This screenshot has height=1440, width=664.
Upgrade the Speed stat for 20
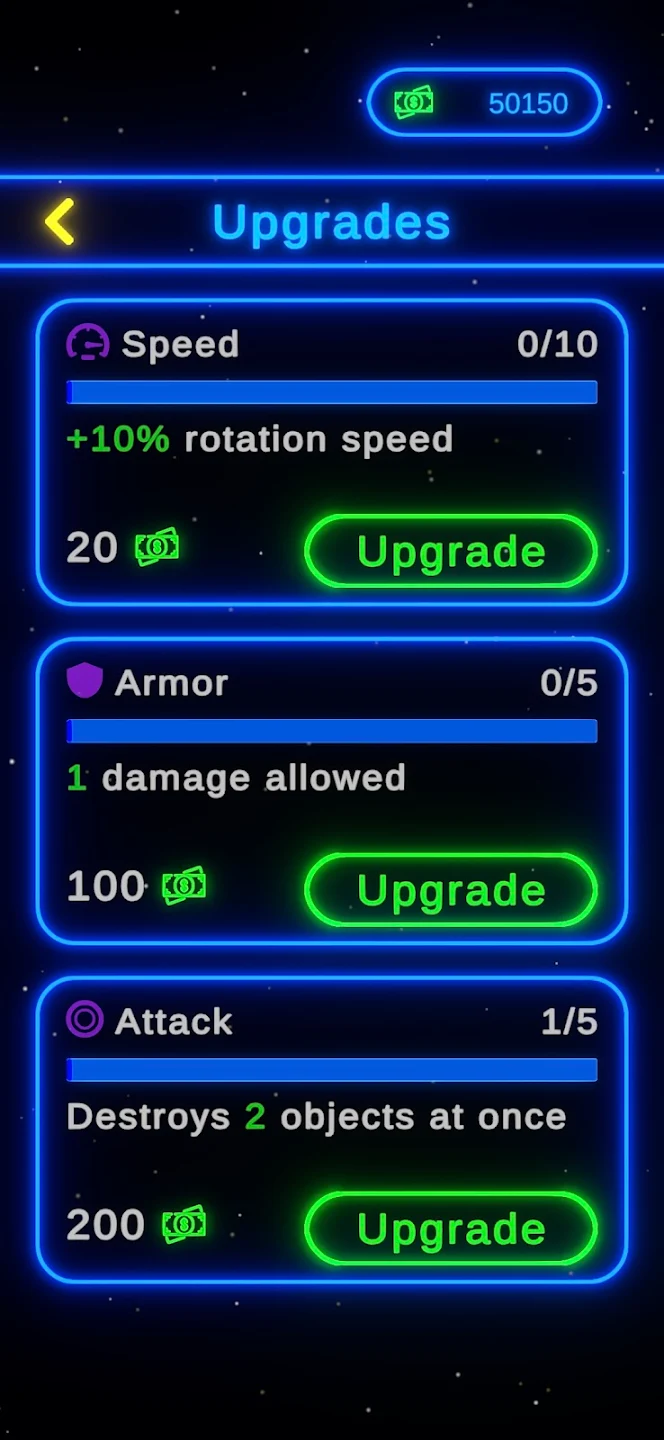click(x=450, y=551)
